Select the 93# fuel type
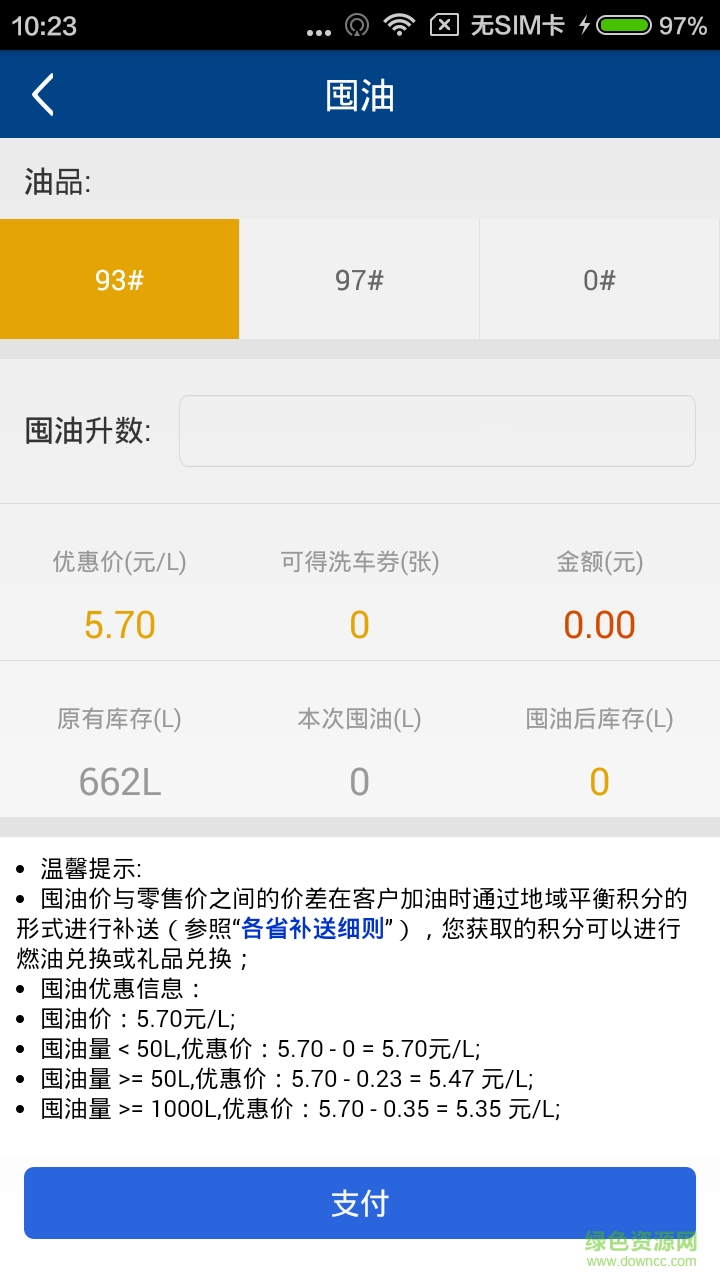This screenshot has height=1280, width=720. pos(120,279)
